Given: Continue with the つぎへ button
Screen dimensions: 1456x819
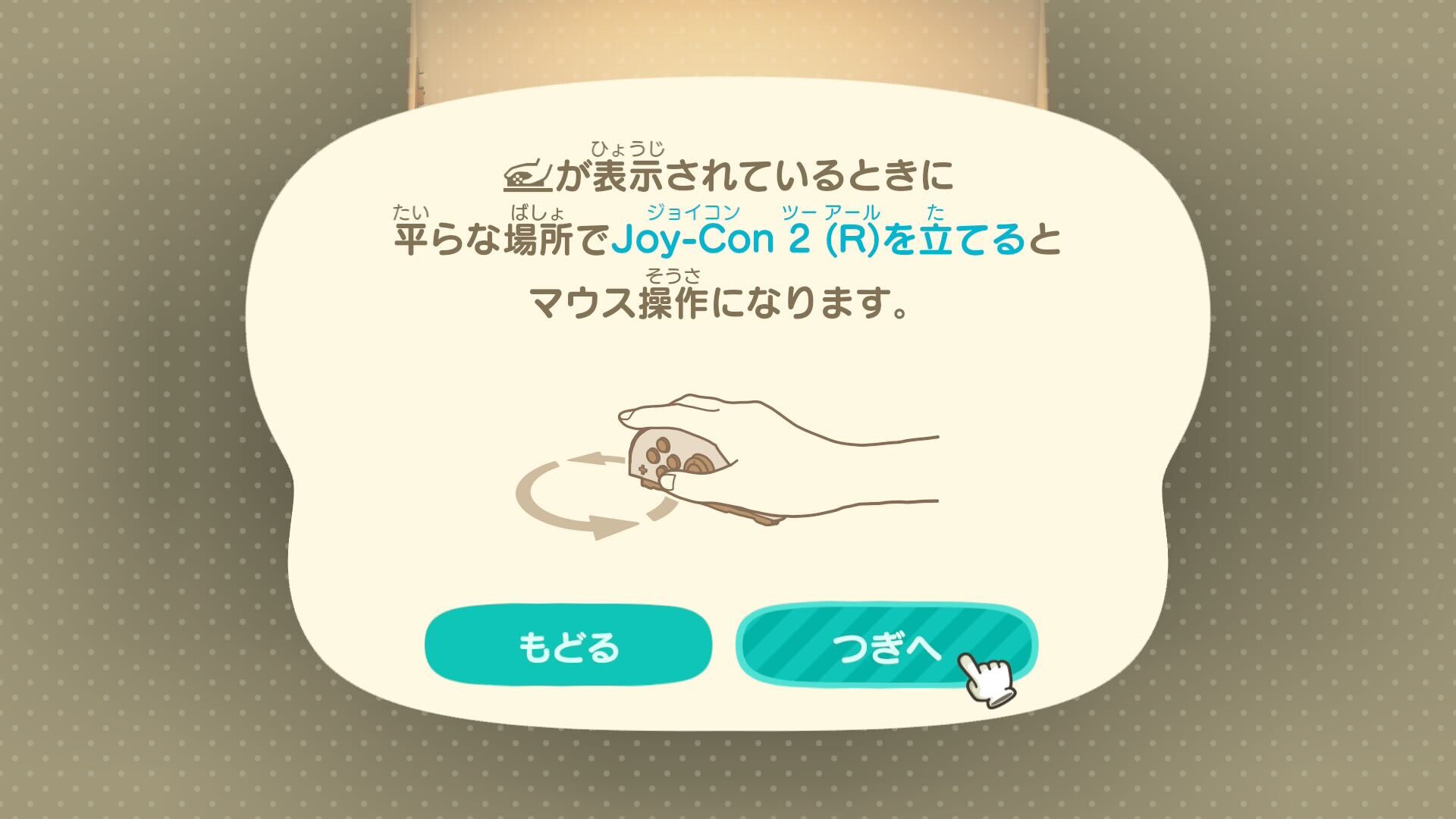Looking at the screenshot, I should click(886, 646).
